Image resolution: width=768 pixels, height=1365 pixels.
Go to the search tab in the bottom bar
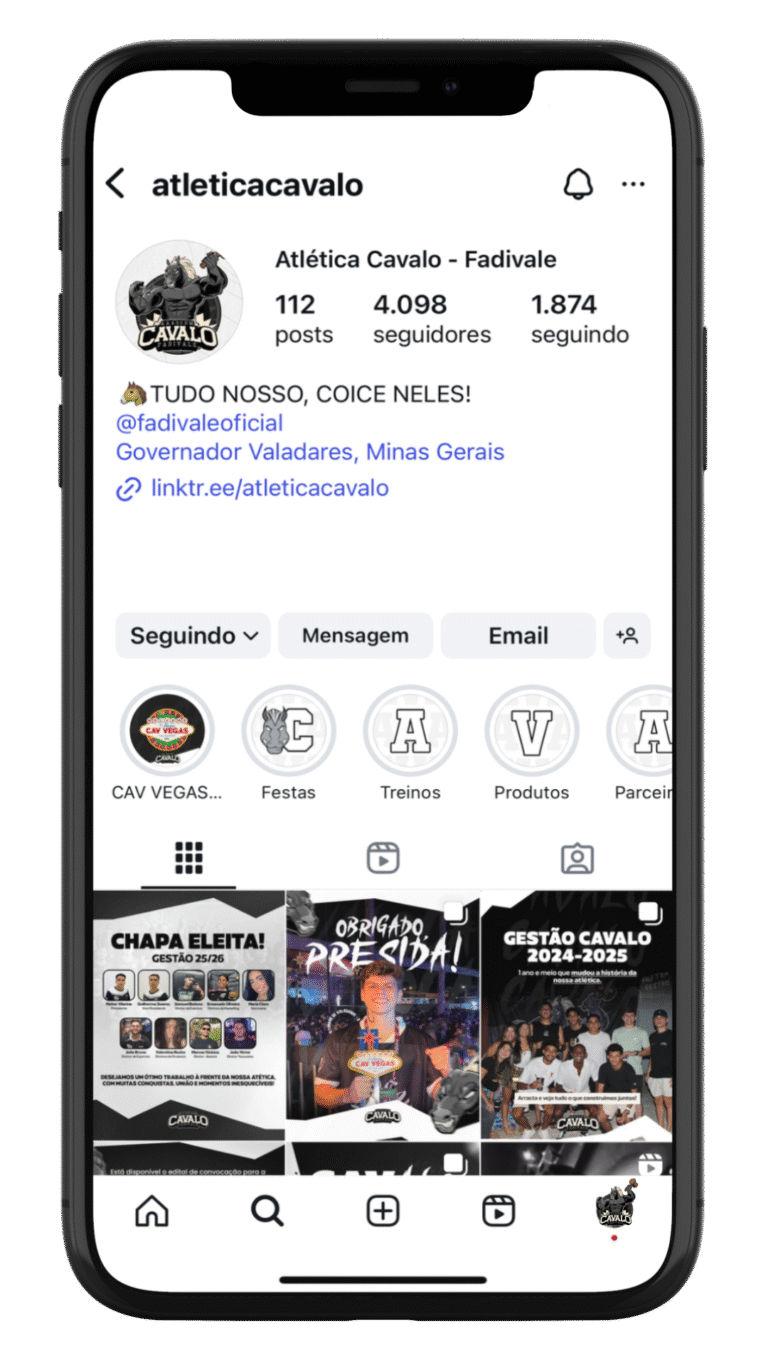pos(267,1211)
